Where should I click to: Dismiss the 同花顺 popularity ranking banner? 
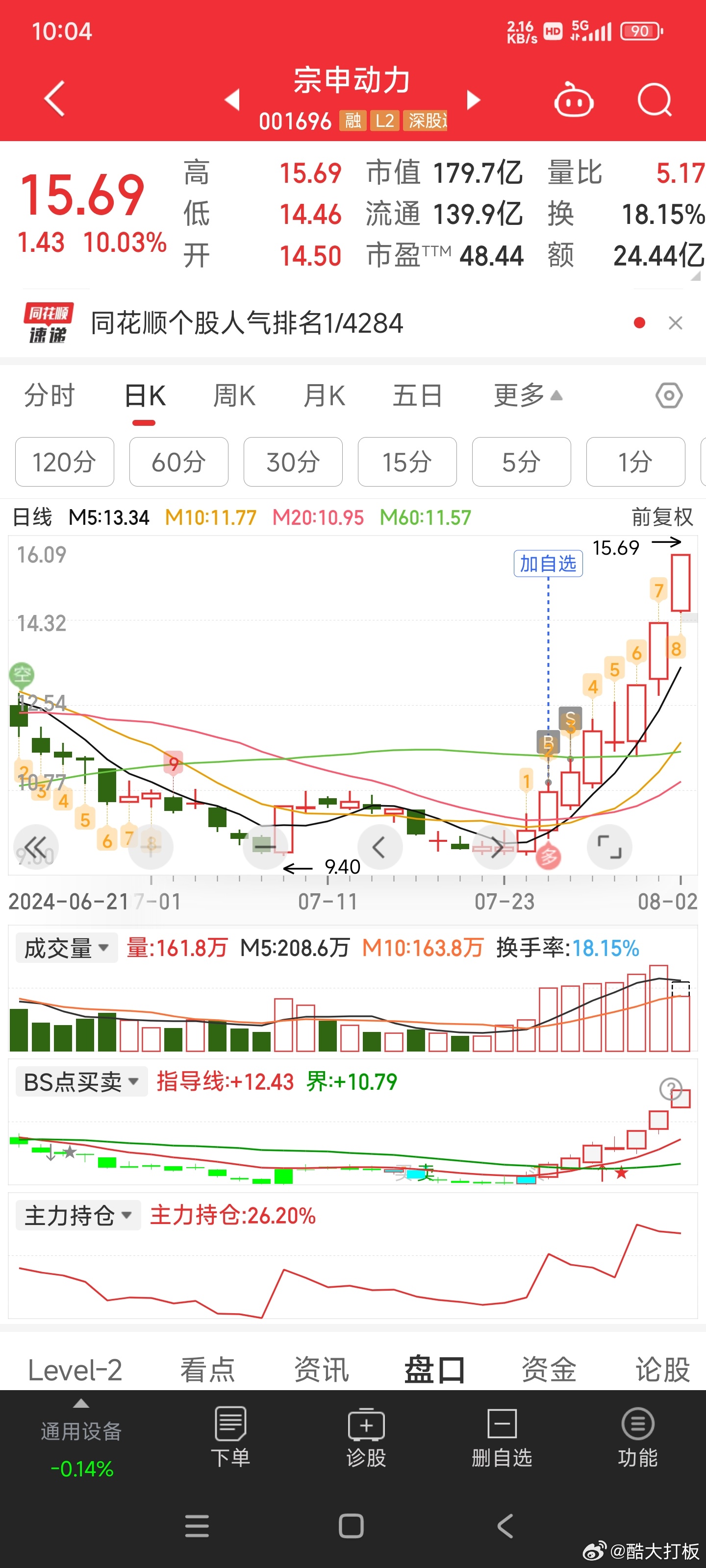[675, 323]
